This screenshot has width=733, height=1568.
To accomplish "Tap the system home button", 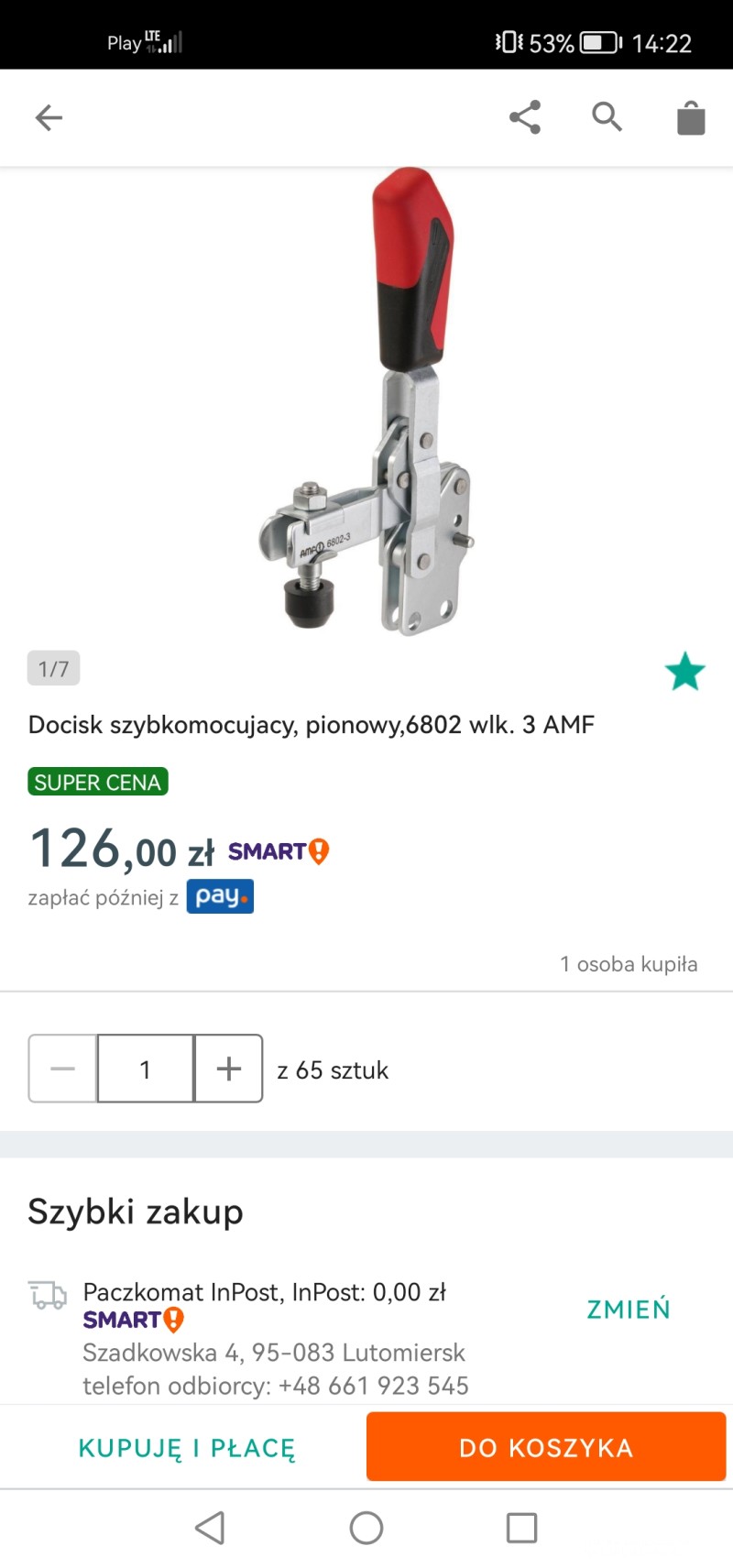I will (x=366, y=1528).
